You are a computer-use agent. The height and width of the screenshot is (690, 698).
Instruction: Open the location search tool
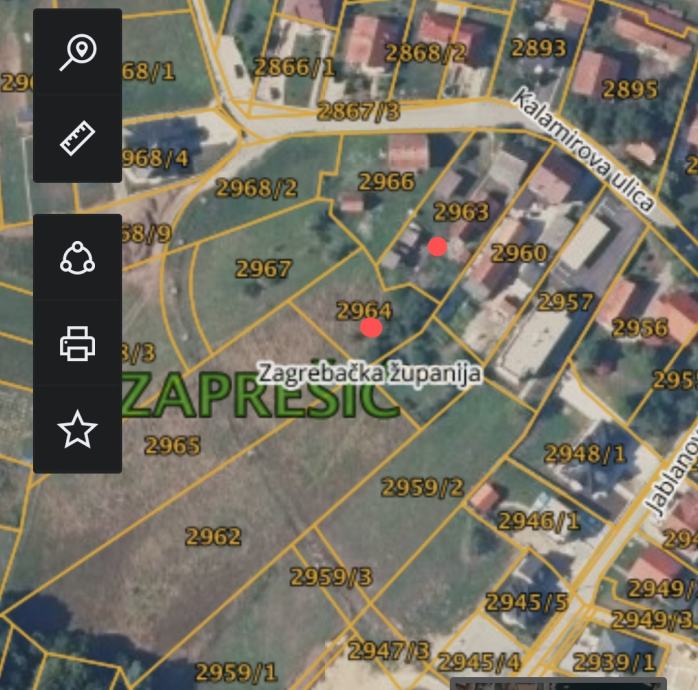pyautogui.click(x=77, y=52)
